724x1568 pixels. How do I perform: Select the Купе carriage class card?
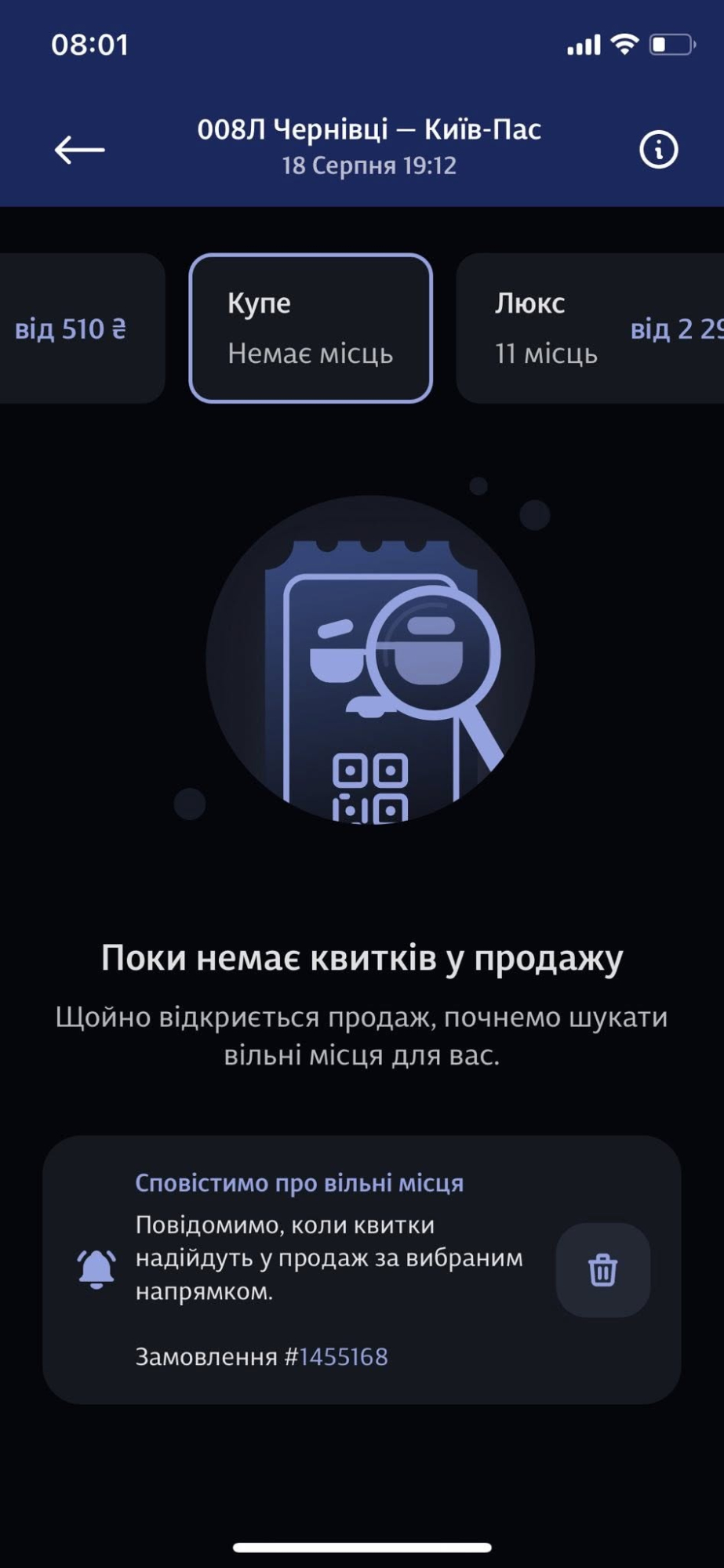[311, 328]
